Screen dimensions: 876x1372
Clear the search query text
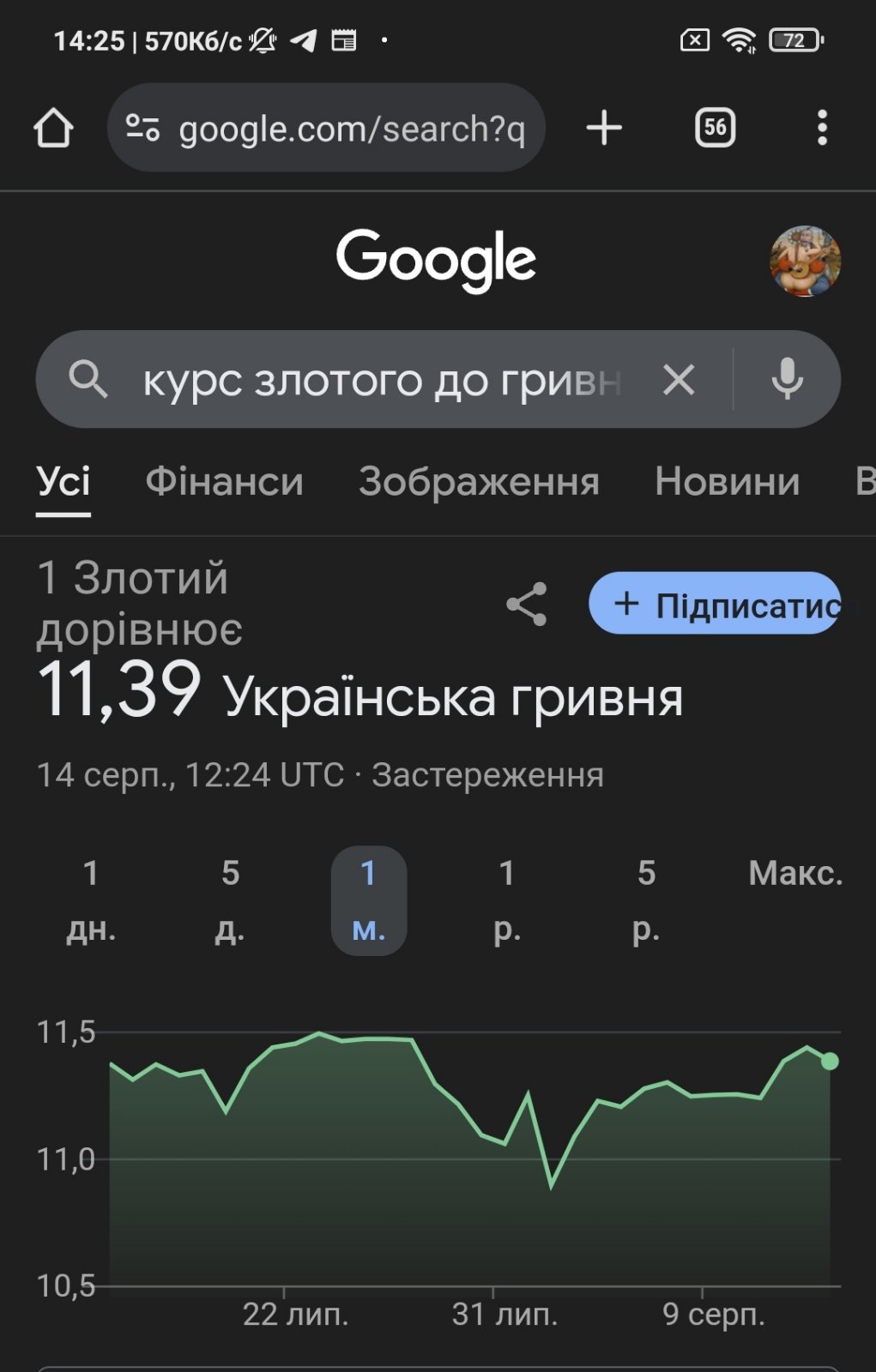pyautogui.click(x=679, y=379)
